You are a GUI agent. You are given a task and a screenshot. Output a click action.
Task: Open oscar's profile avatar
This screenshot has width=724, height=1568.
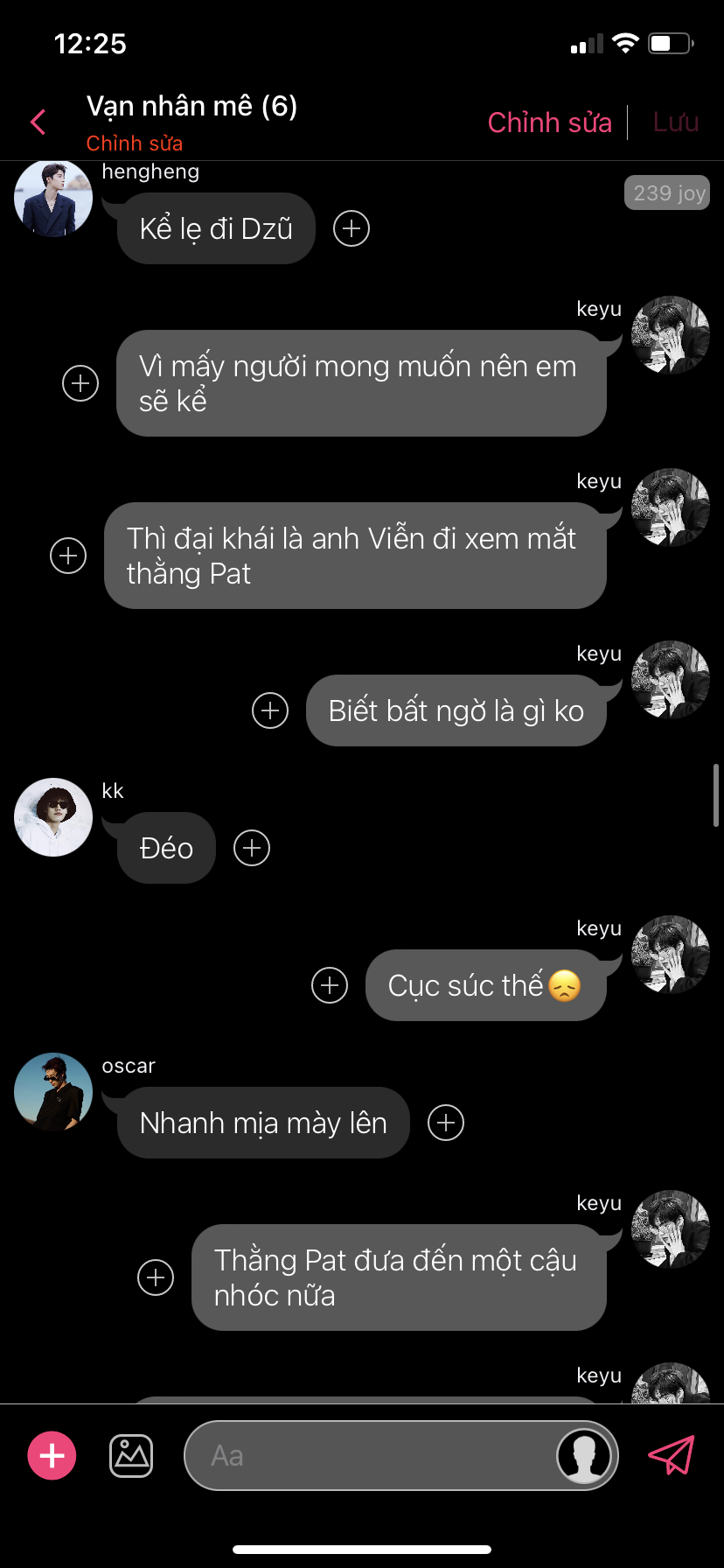(53, 1092)
